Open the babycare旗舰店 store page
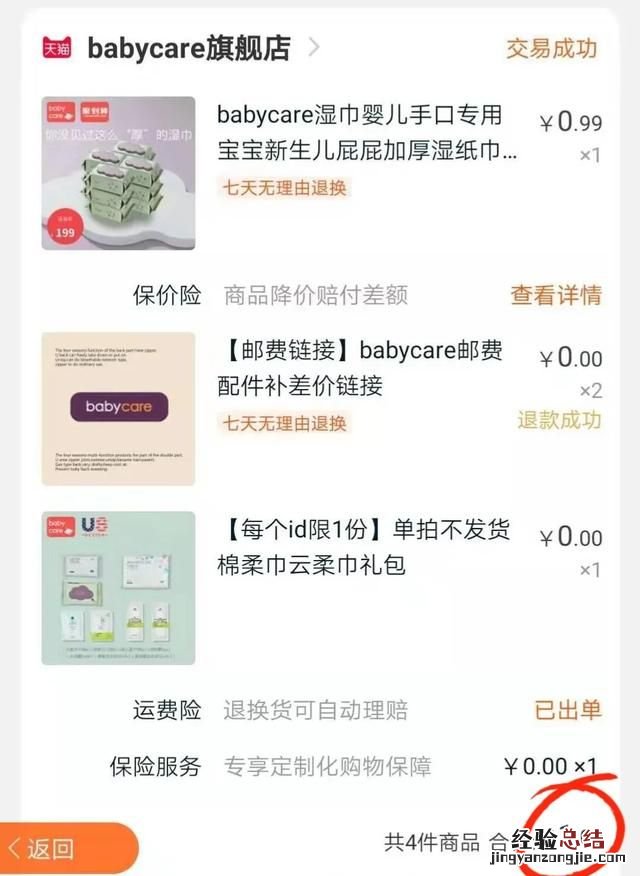This screenshot has height=876, width=640. 190,48
